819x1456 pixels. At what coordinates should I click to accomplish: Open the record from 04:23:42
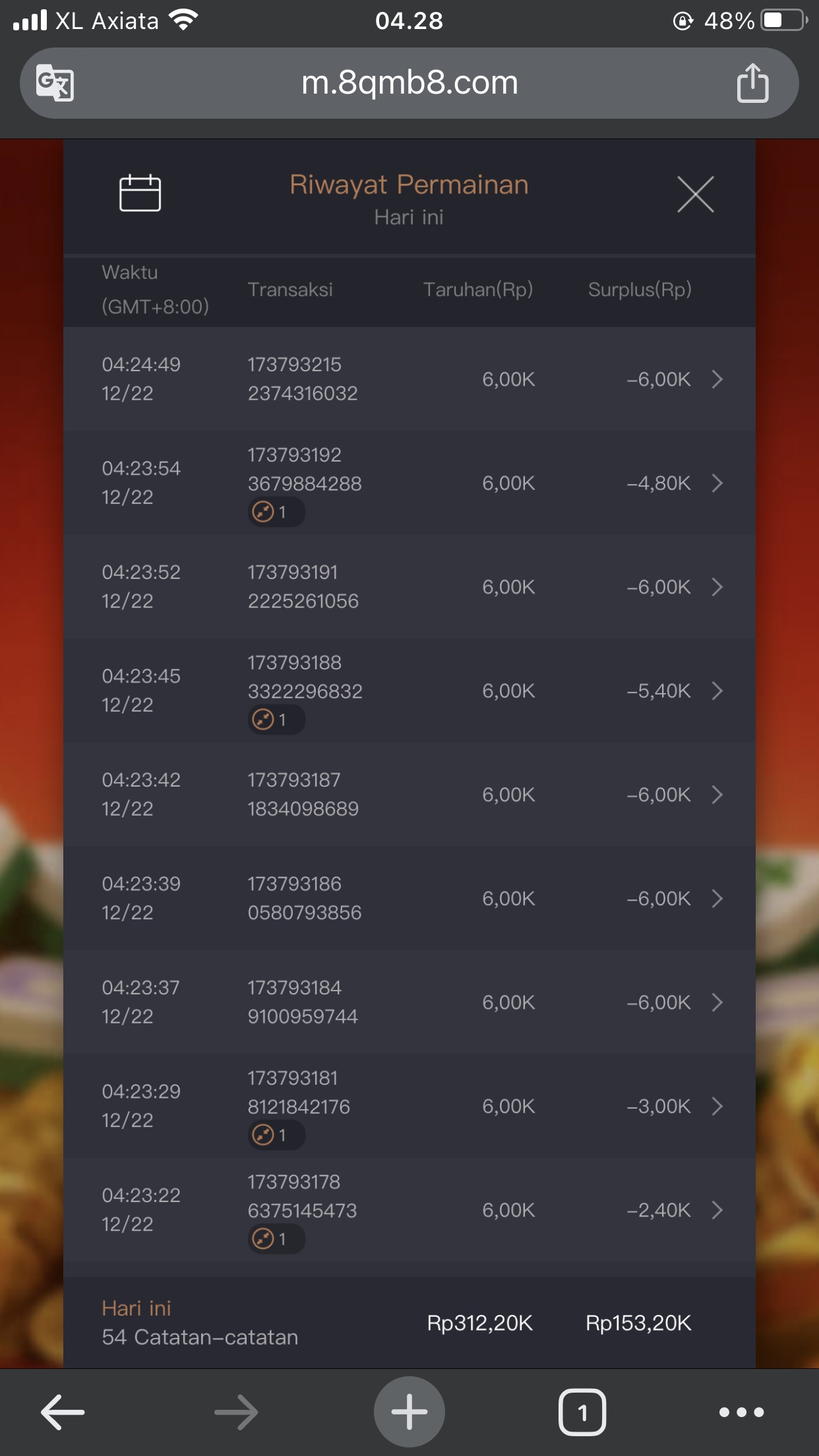[717, 795]
